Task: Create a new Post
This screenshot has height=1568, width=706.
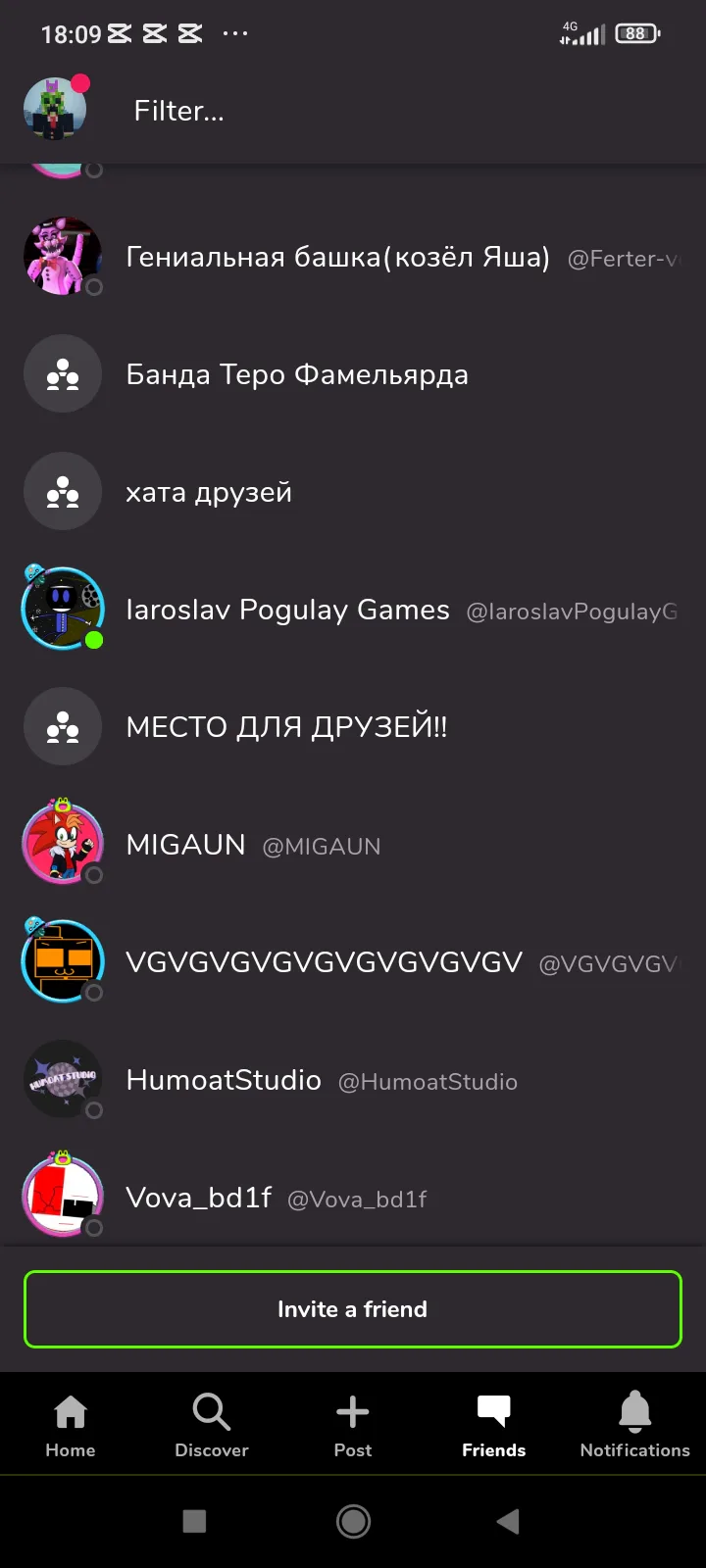Action: point(353,1426)
